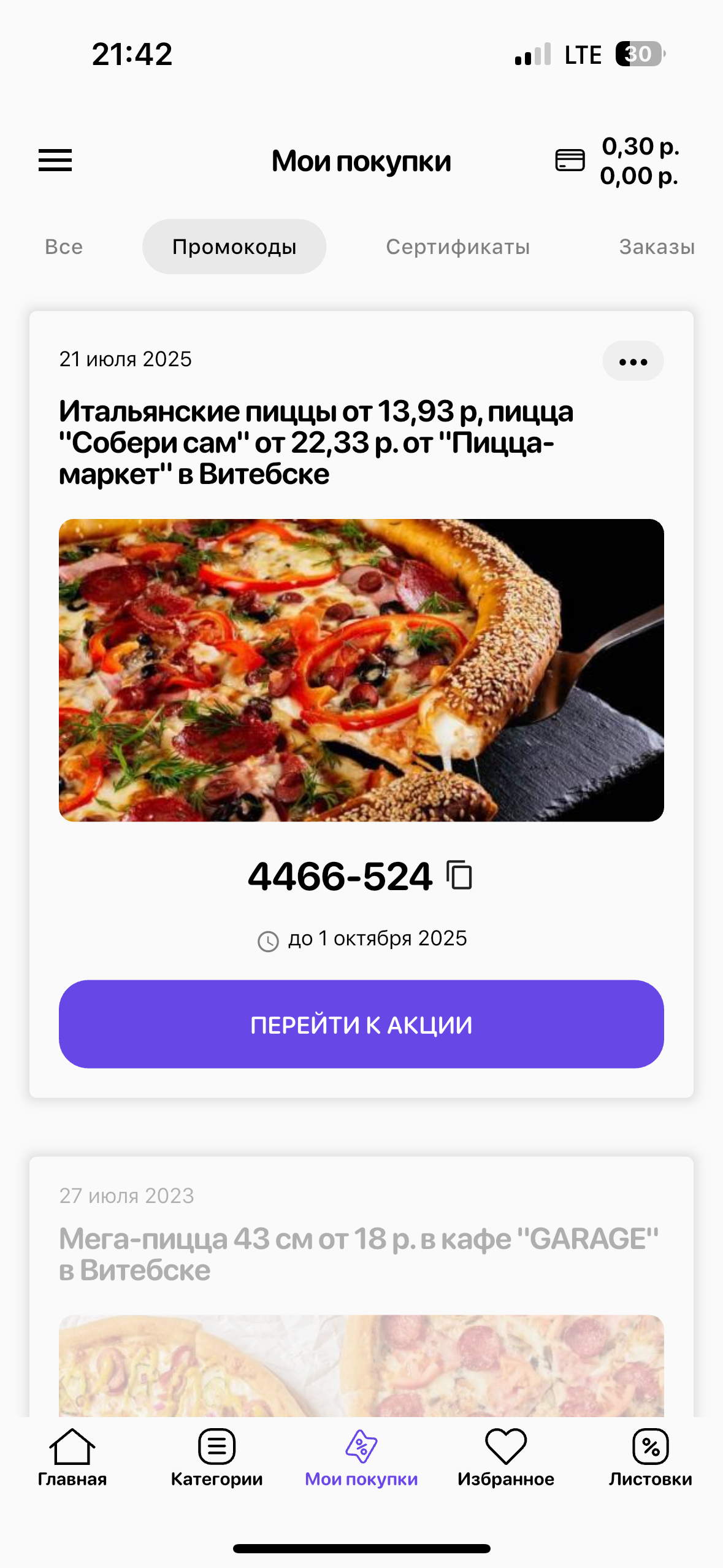Open the hamburger drawer menu
The height and width of the screenshot is (1568, 723).
55,160
